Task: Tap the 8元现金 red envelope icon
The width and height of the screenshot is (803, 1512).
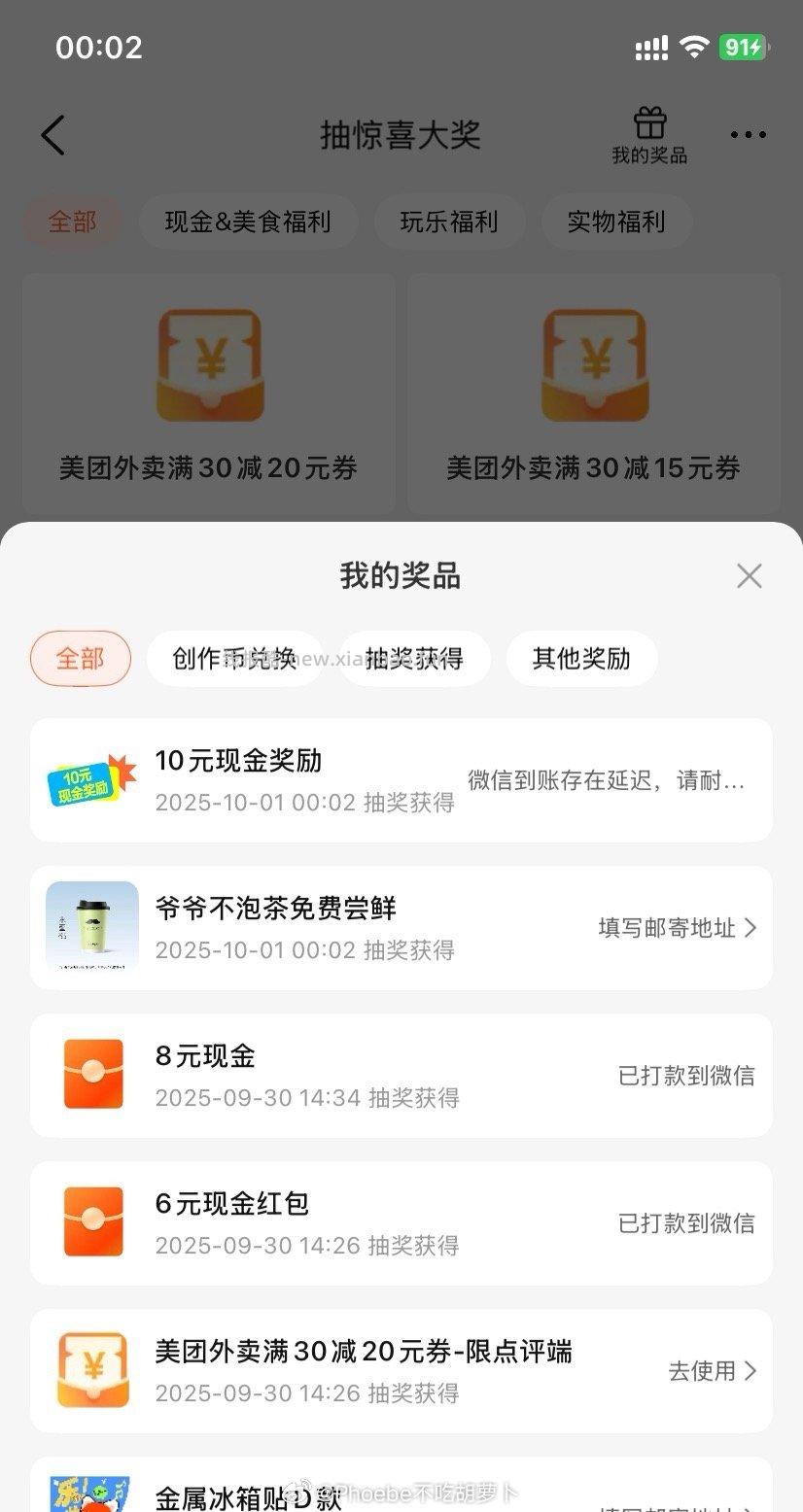Action: (x=91, y=1075)
